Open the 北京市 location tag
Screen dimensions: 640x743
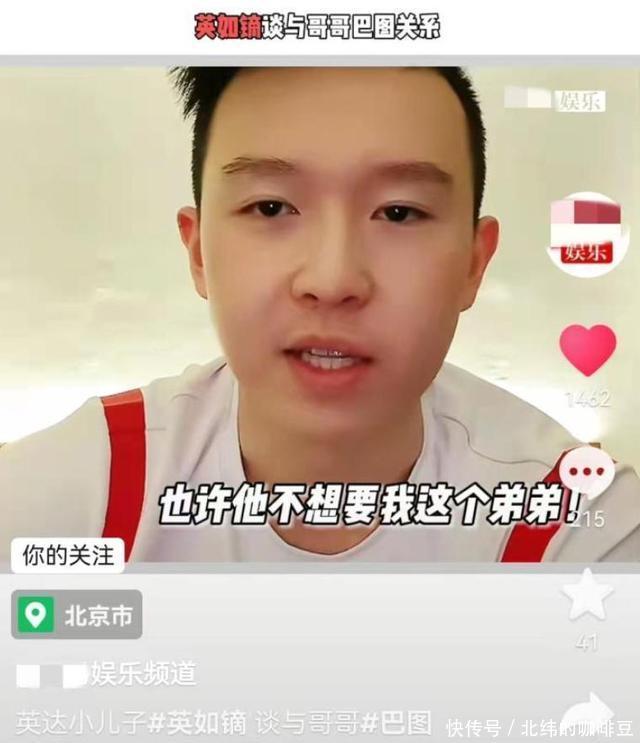click(x=77, y=614)
